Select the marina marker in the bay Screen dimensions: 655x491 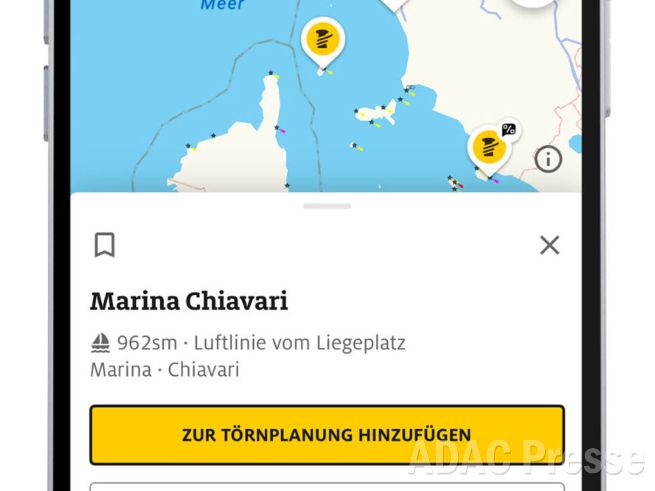click(322, 41)
